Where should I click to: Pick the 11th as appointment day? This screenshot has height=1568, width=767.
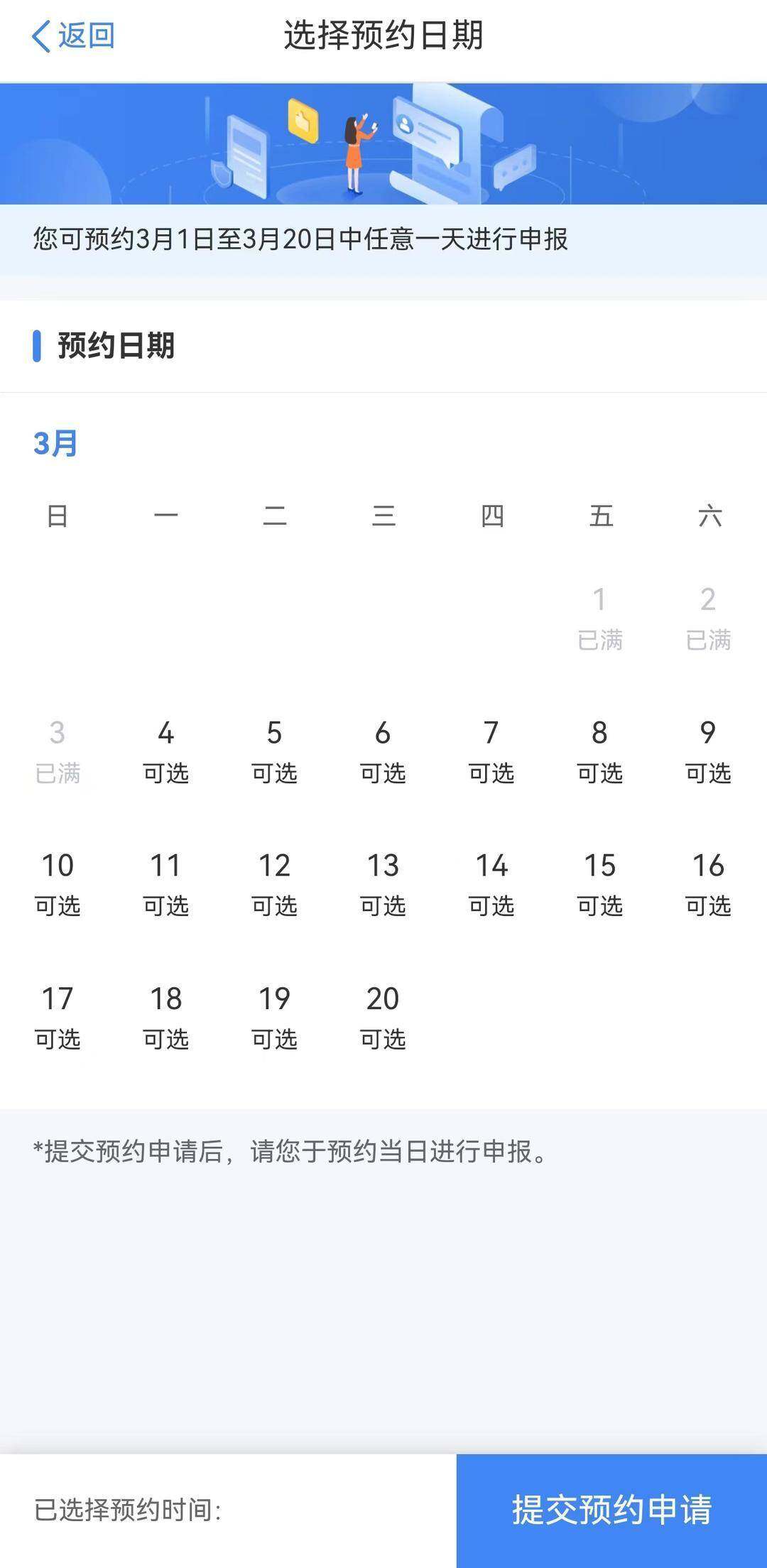click(165, 884)
